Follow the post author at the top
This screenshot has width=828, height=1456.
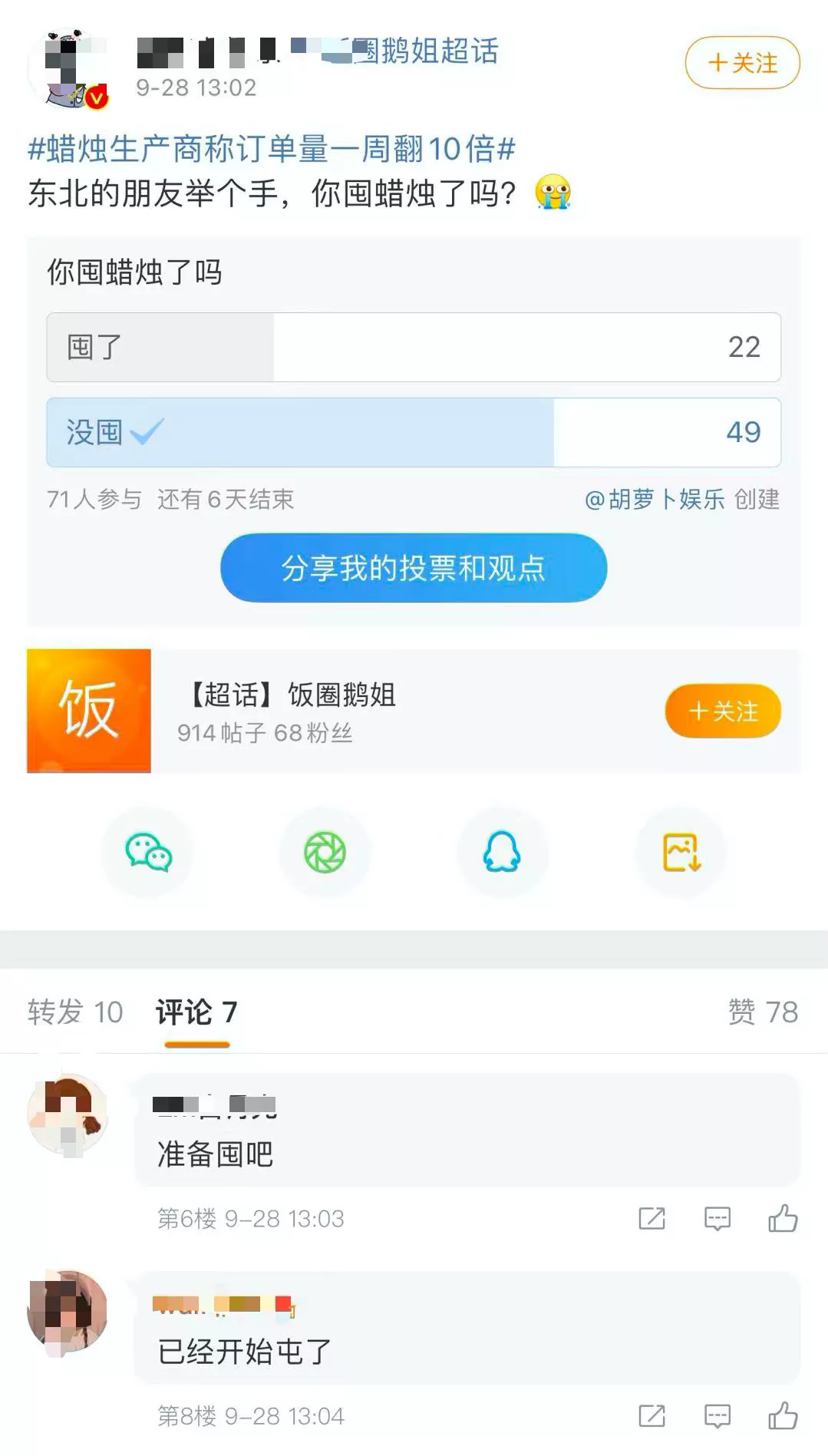(742, 63)
